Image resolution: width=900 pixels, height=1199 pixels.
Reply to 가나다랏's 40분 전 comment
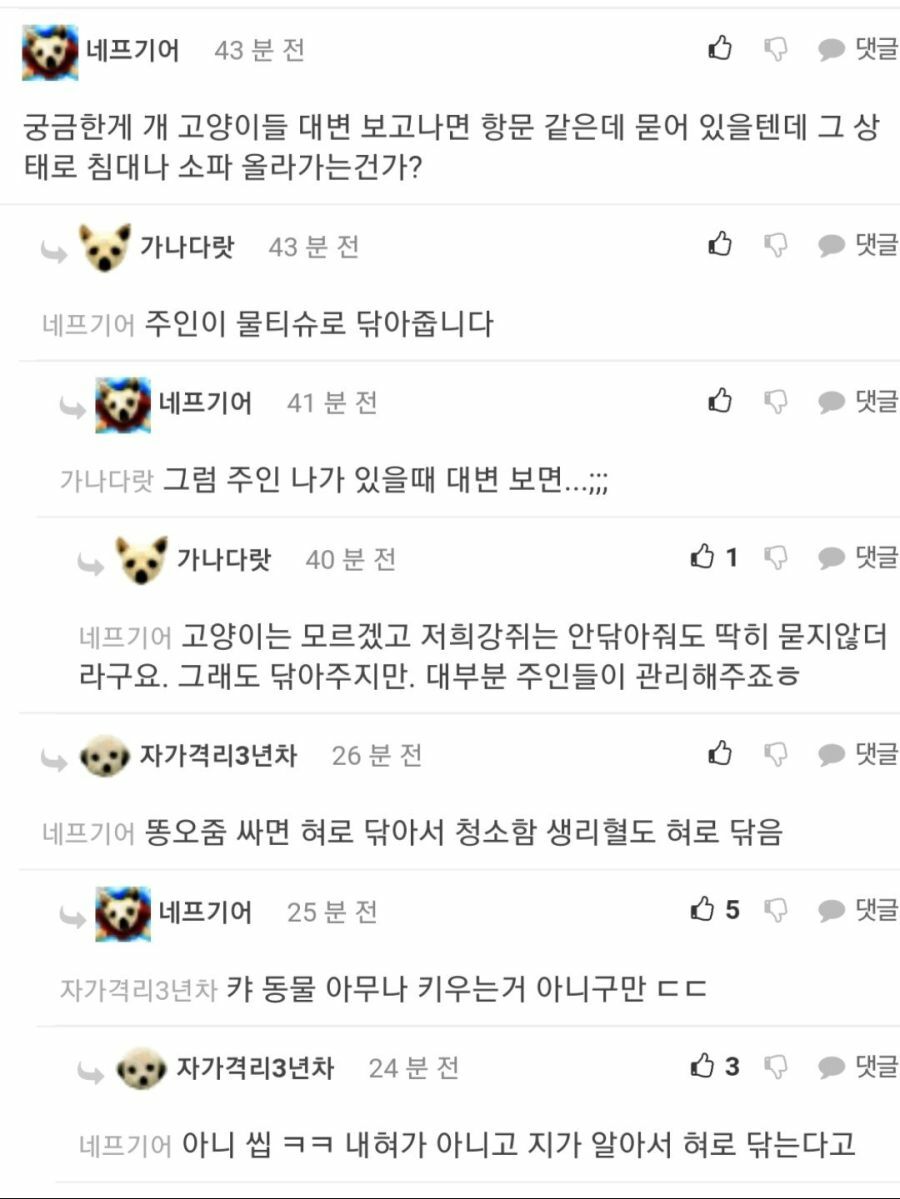[x=858, y=557]
